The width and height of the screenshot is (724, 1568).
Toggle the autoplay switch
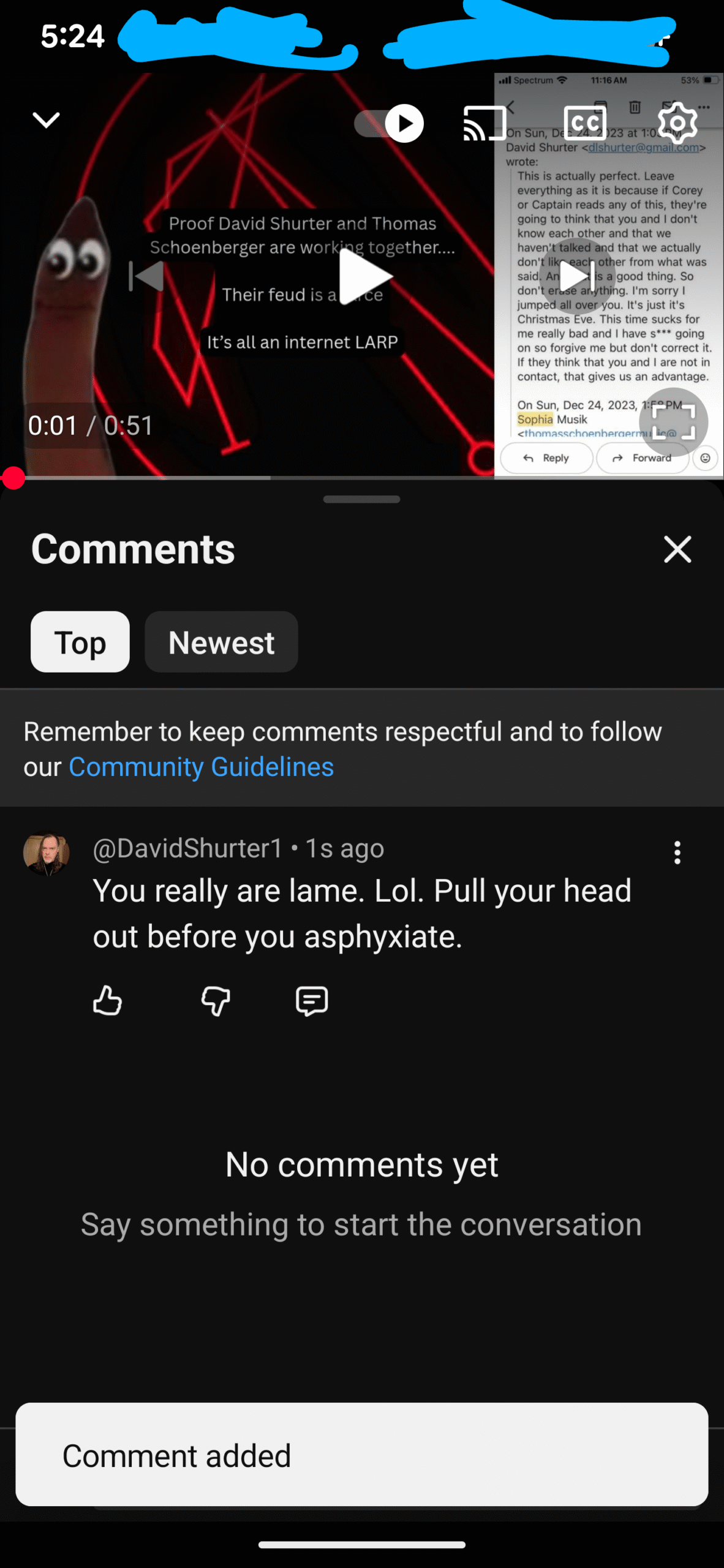click(390, 124)
